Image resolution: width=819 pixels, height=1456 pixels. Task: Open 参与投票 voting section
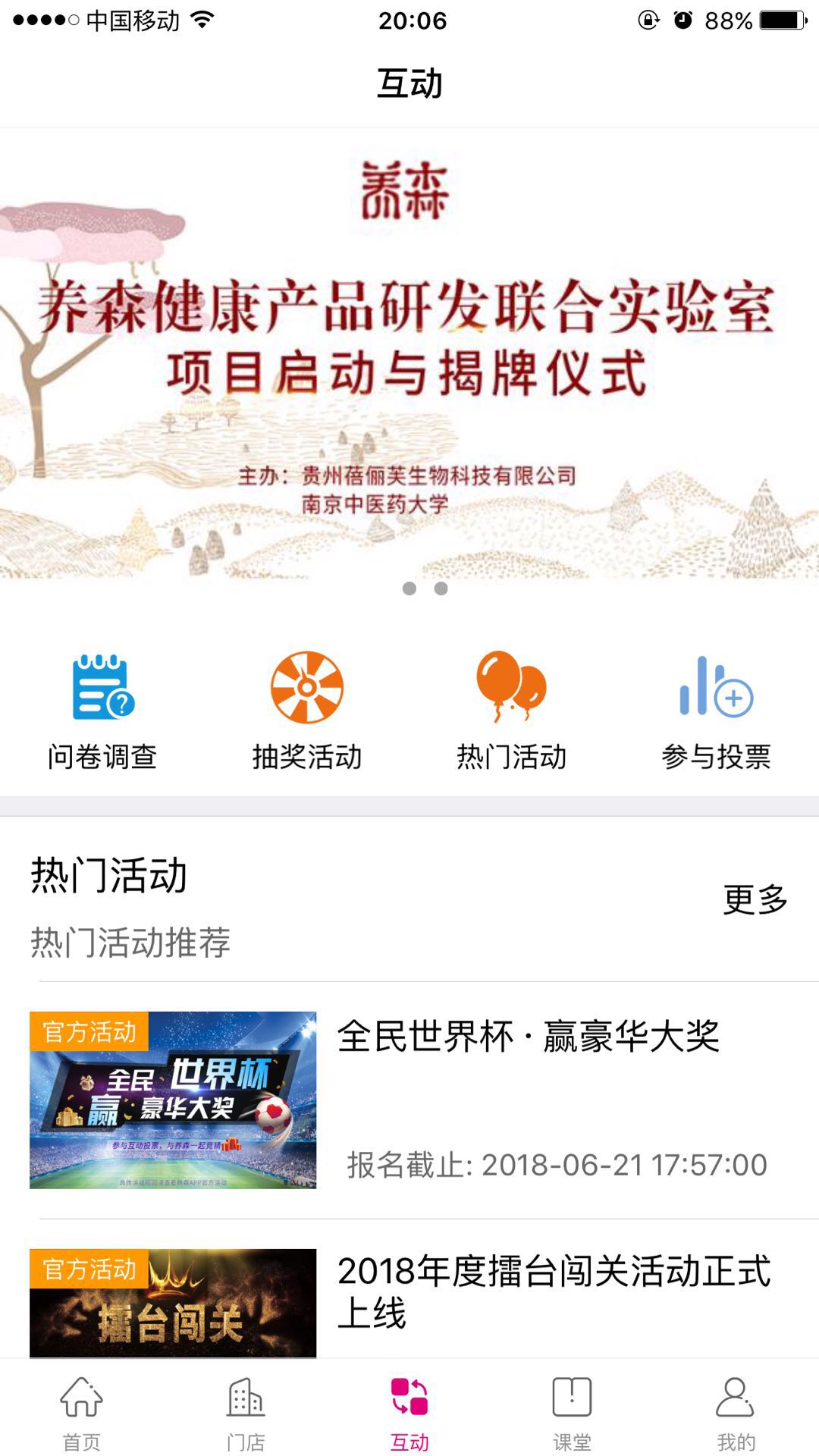point(716,711)
